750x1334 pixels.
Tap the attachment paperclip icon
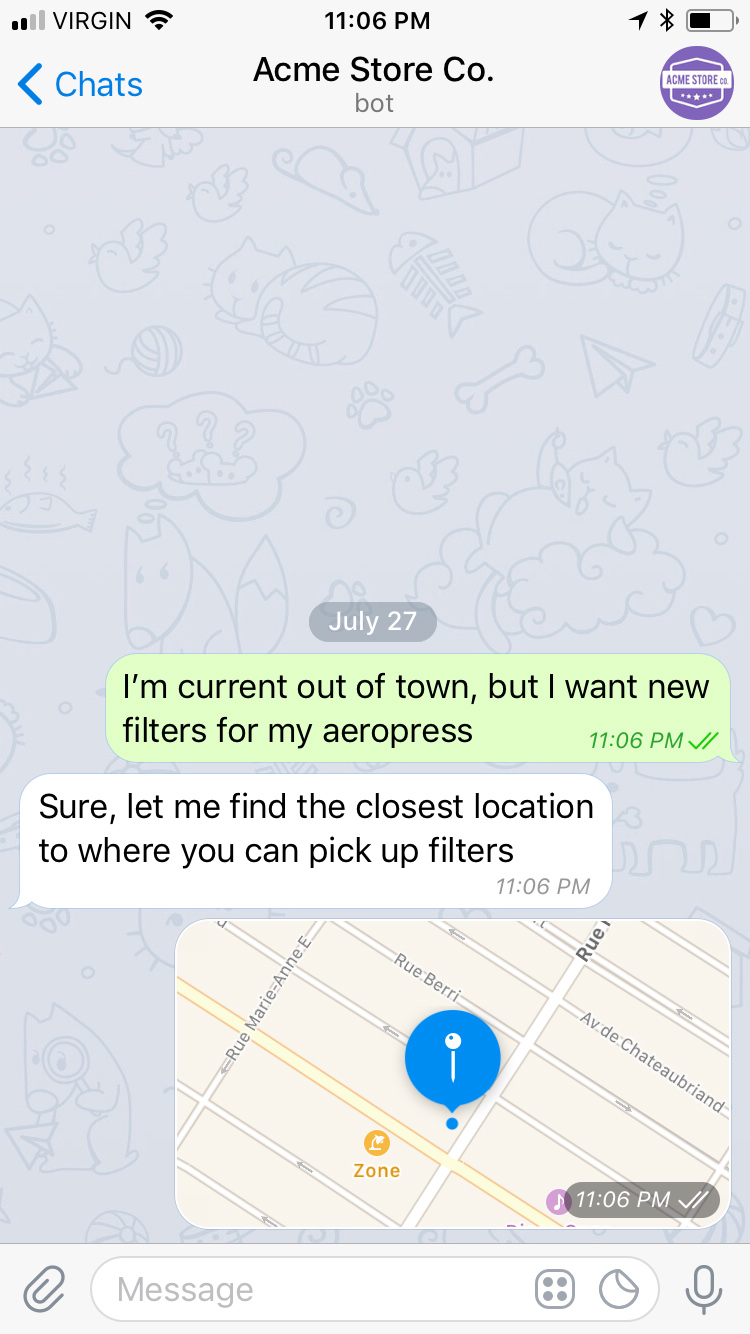[44, 1289]
